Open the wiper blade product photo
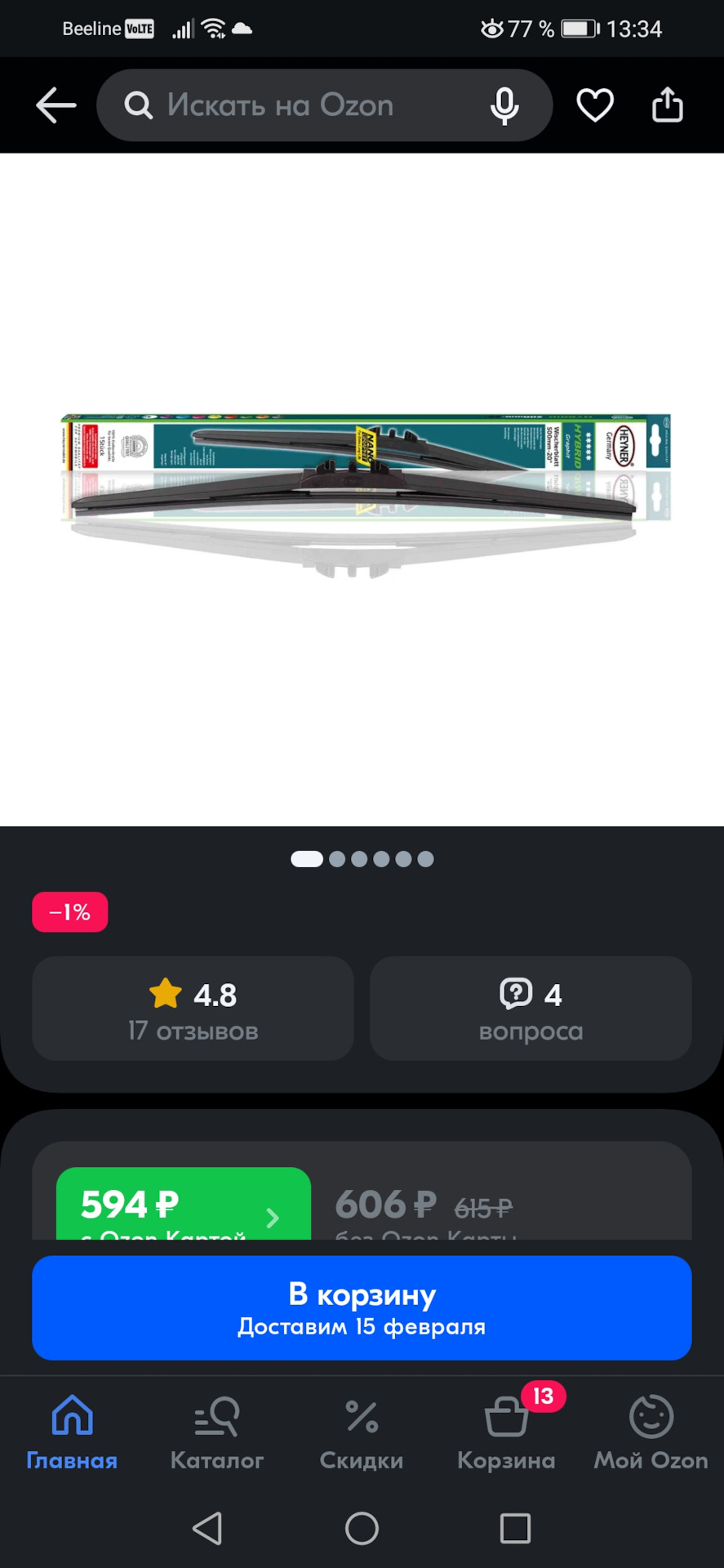 [x=362, y=490]
